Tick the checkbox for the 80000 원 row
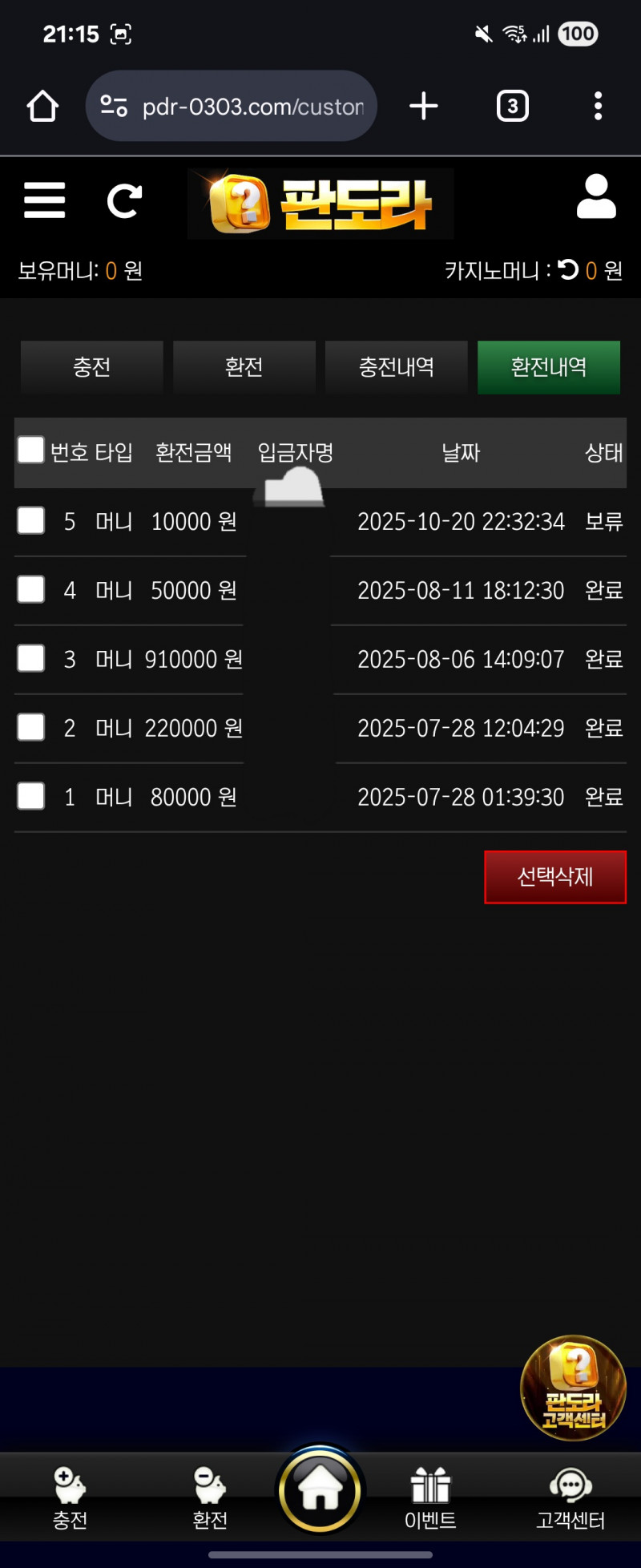Screen dimensions: 641x1568 coord(30,796)
